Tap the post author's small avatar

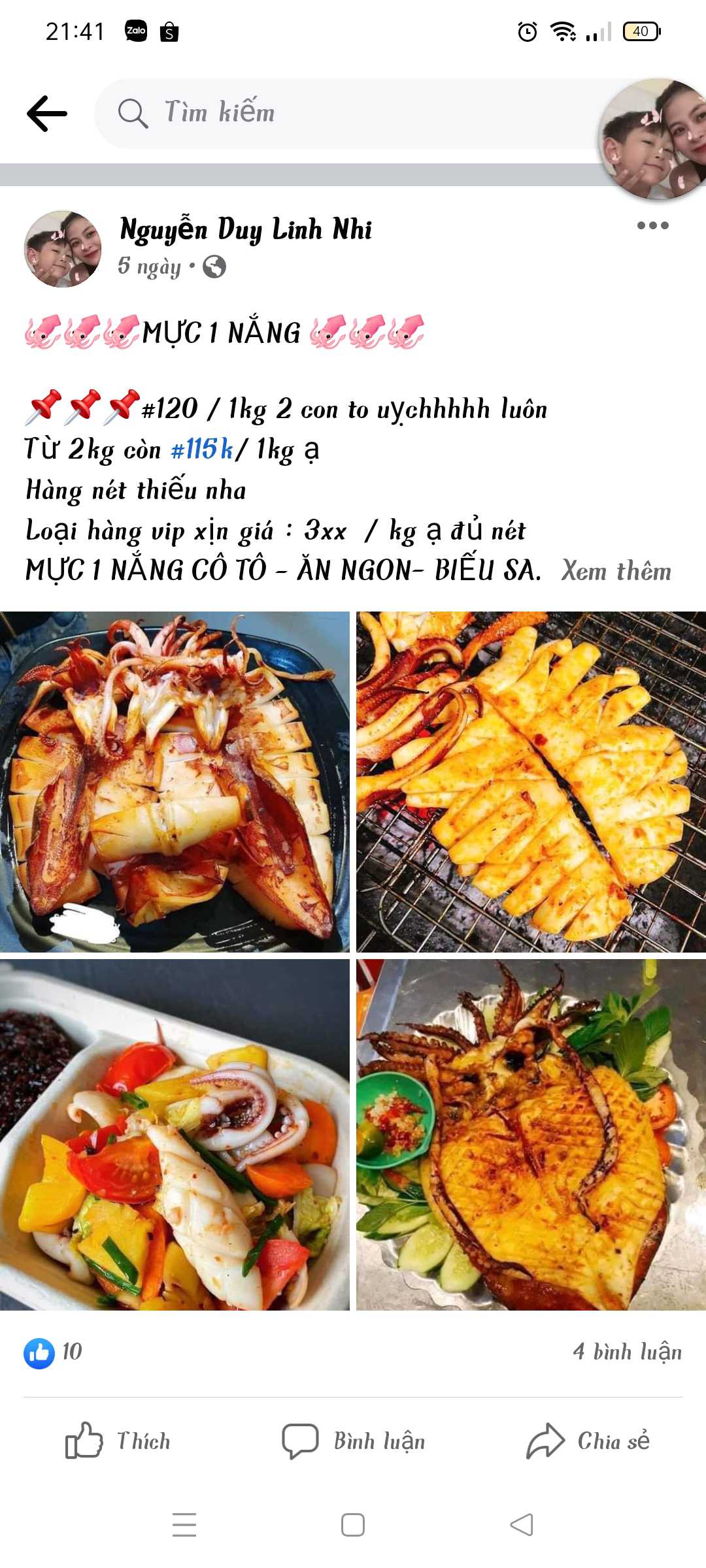pos(63,249)
